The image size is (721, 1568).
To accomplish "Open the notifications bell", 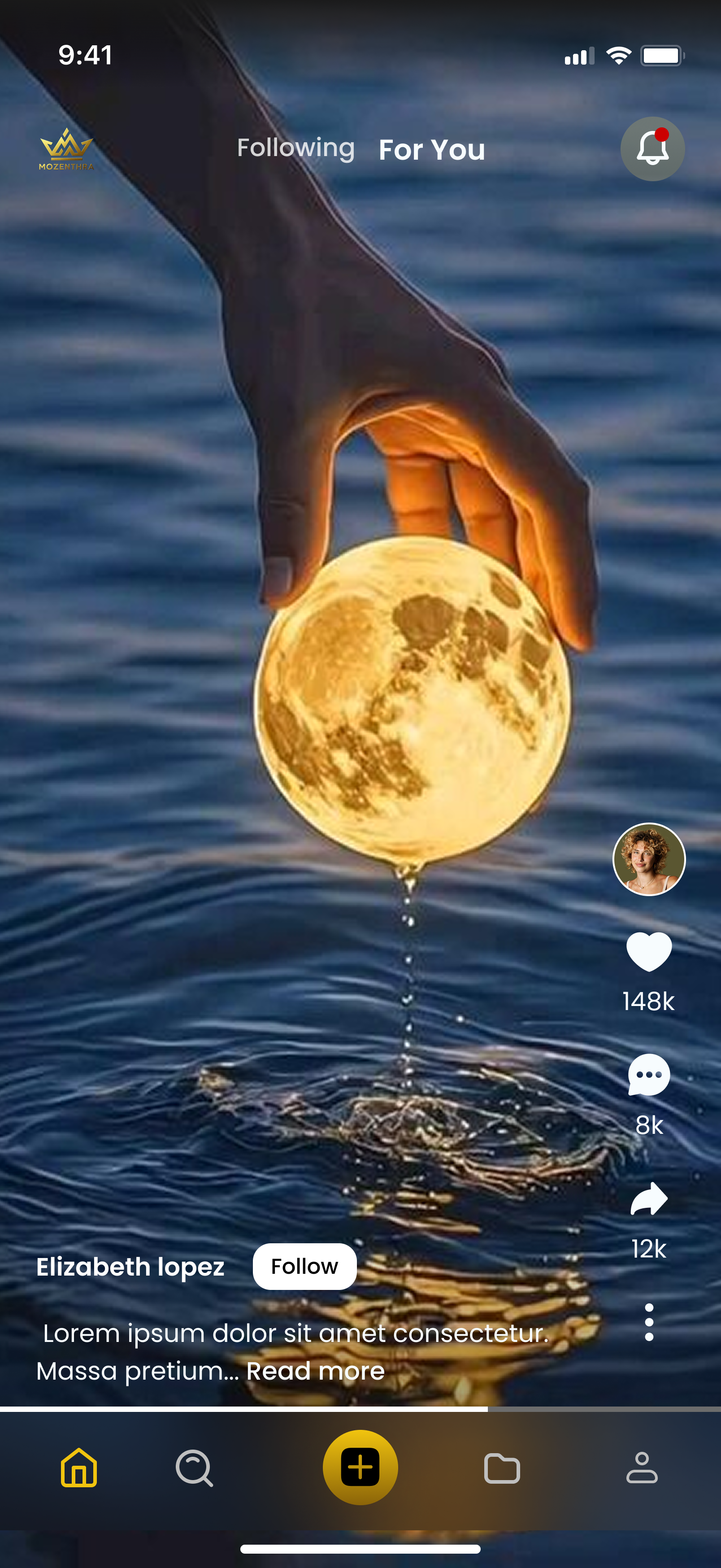I will click(652, 148).
